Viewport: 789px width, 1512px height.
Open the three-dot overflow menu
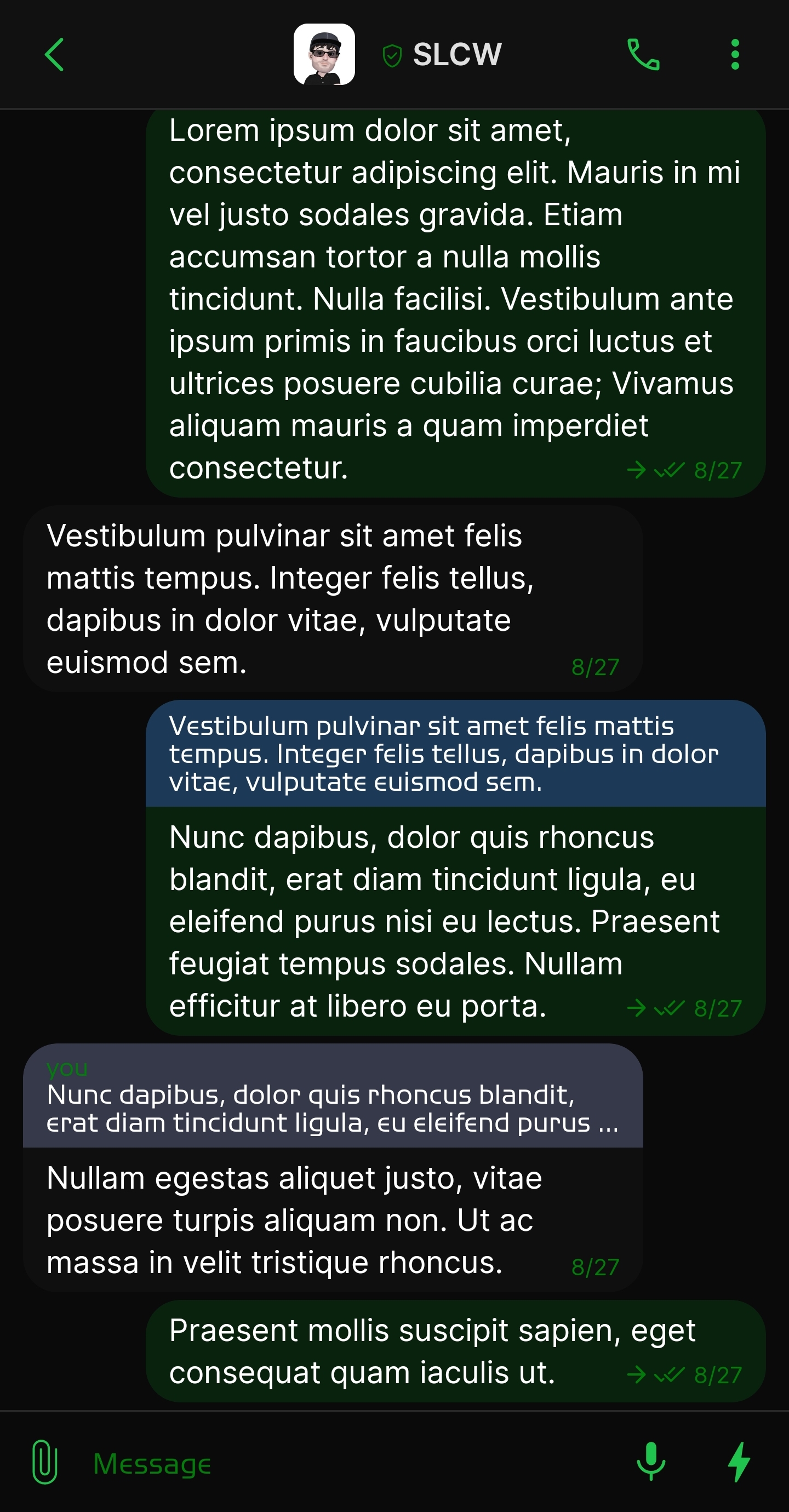pos(735,55)
